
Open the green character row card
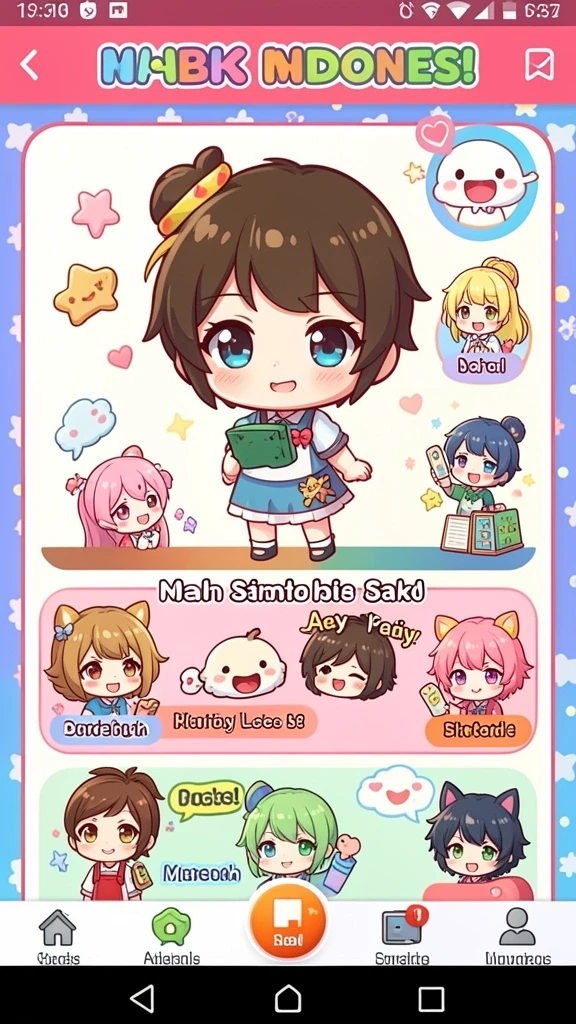coord(288,834)
